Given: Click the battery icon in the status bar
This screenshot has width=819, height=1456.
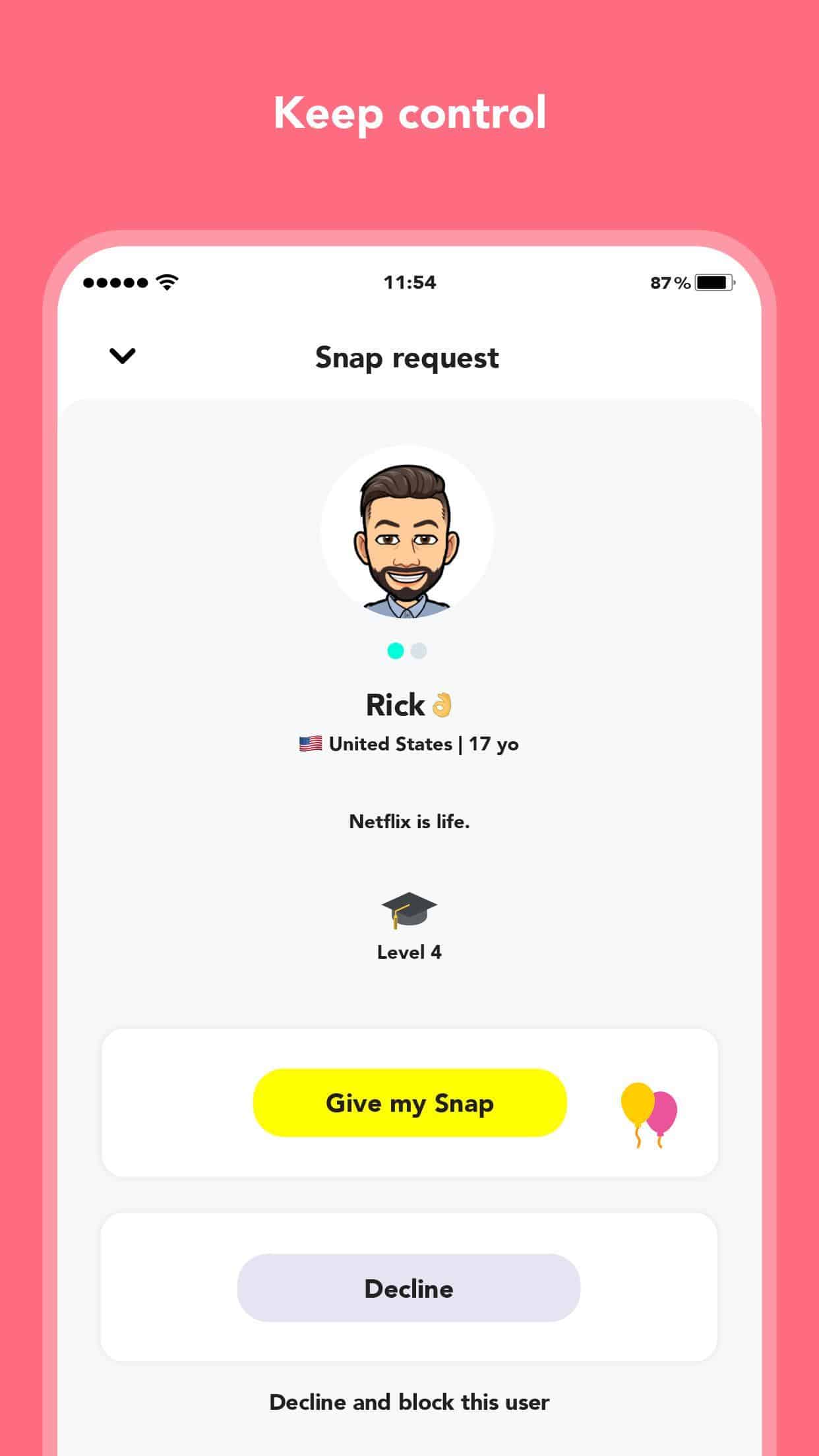Looking at the screenshot, I should pyautogui.click(x=714, y=282).
